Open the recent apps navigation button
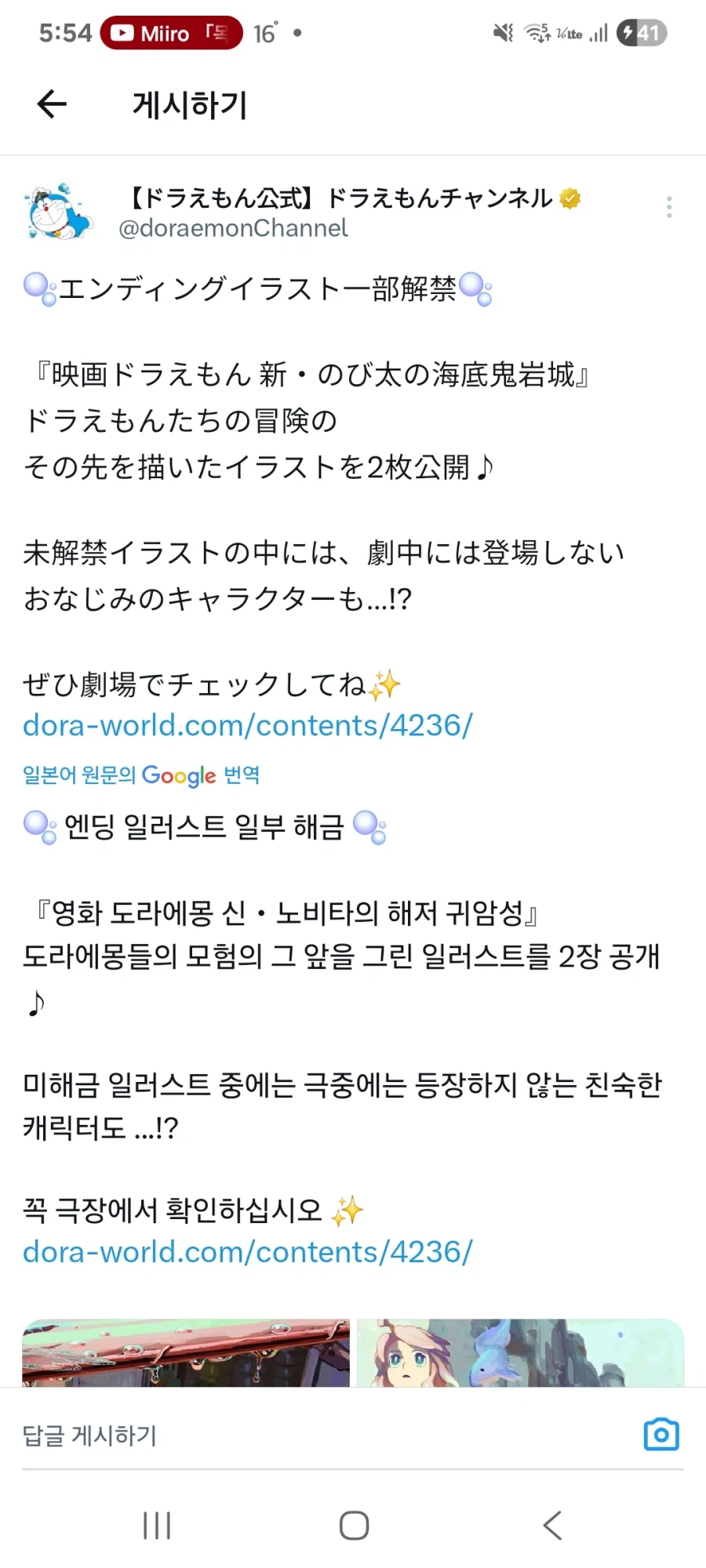 point(157,1525)
